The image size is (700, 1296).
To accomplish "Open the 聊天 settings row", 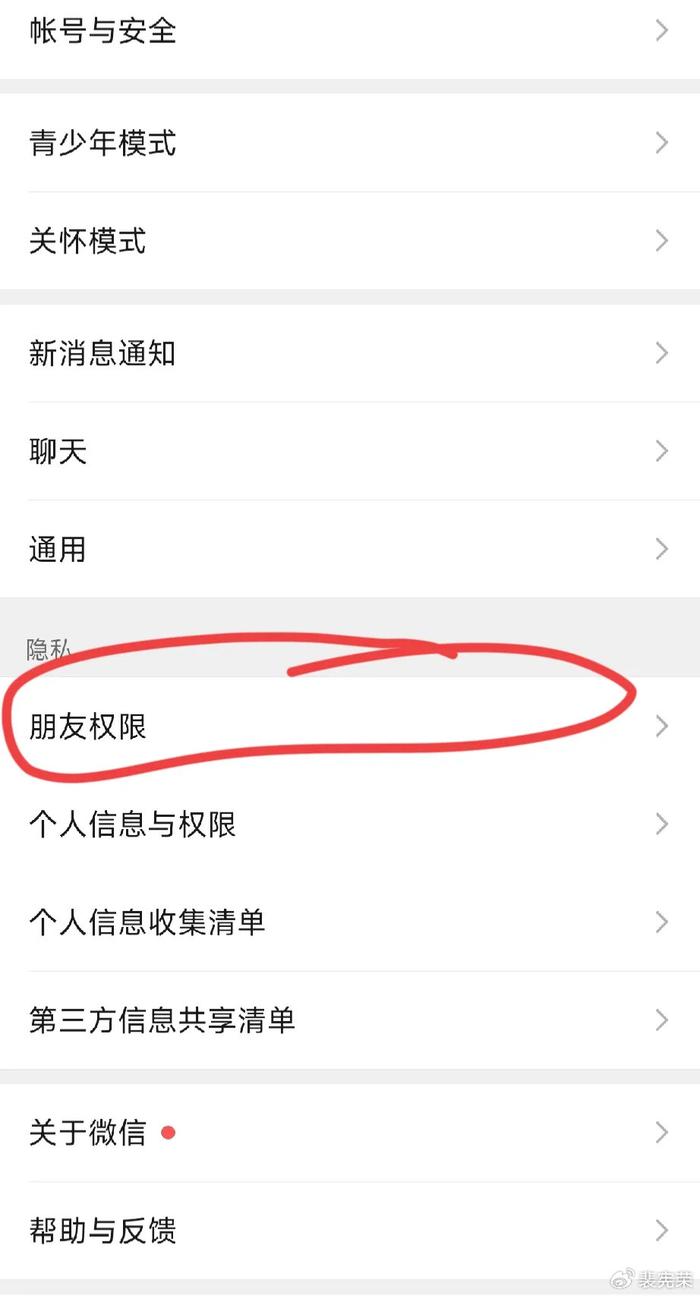I will [x=350, y=451].
